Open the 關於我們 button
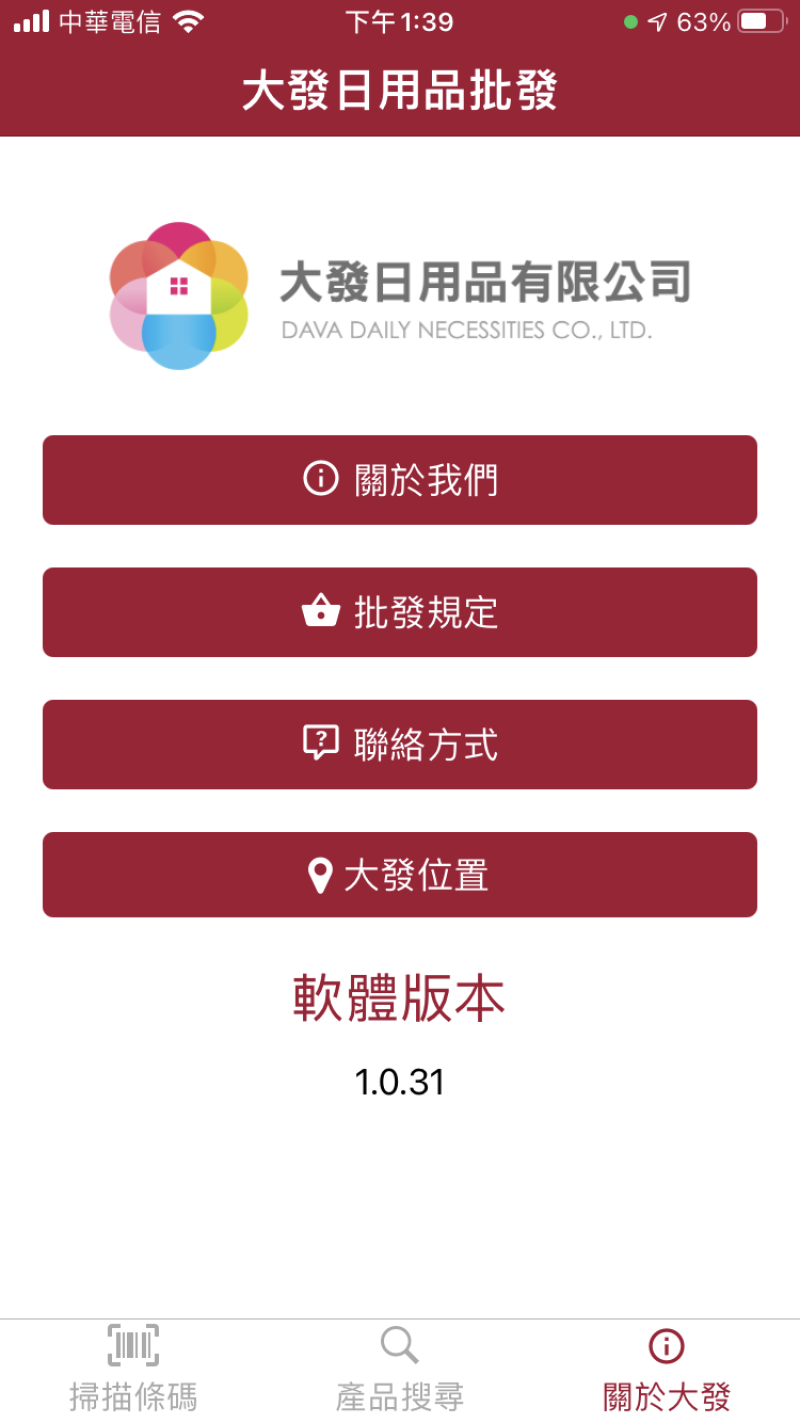The height and width of the screenshot is (1423, 800). pos(400,480)
